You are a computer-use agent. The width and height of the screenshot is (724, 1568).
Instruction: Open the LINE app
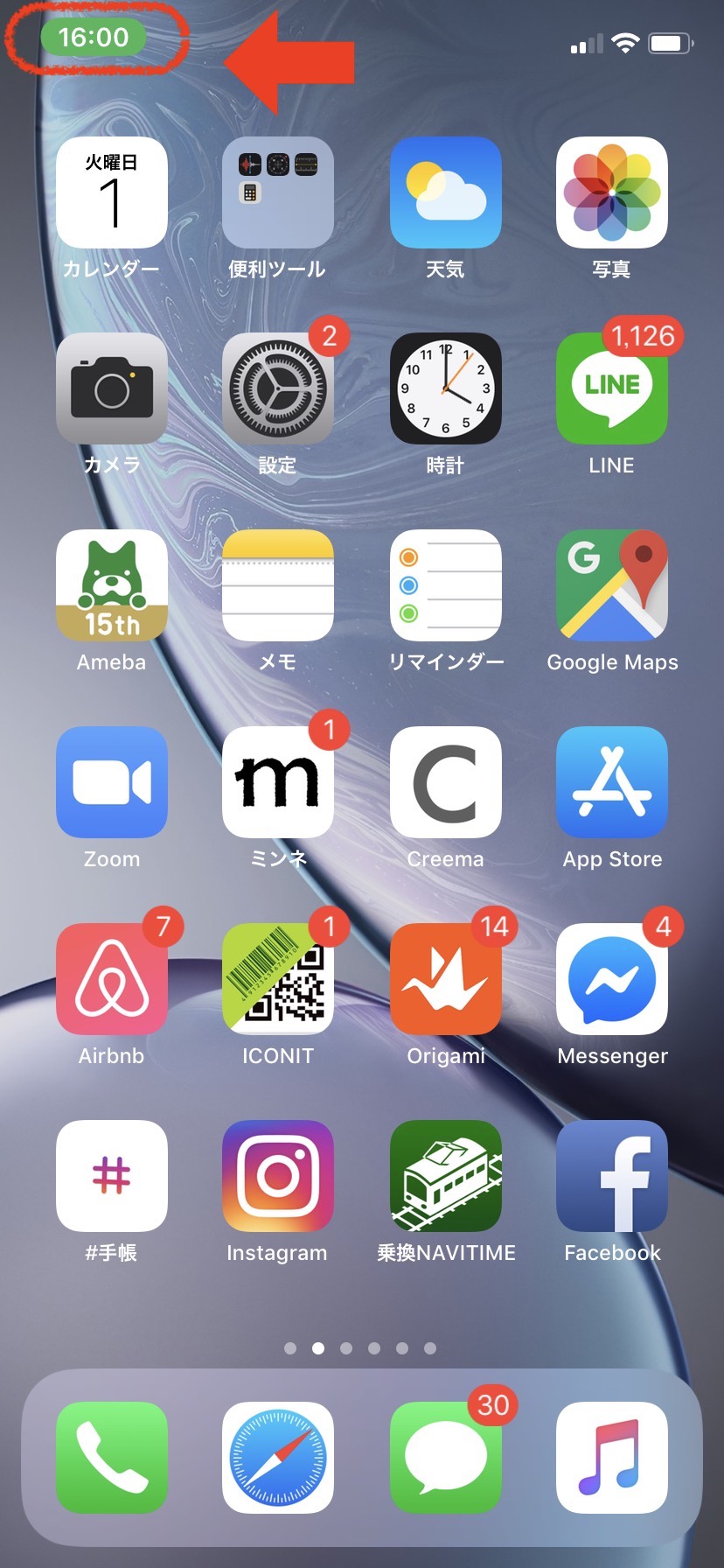(612, 388)
